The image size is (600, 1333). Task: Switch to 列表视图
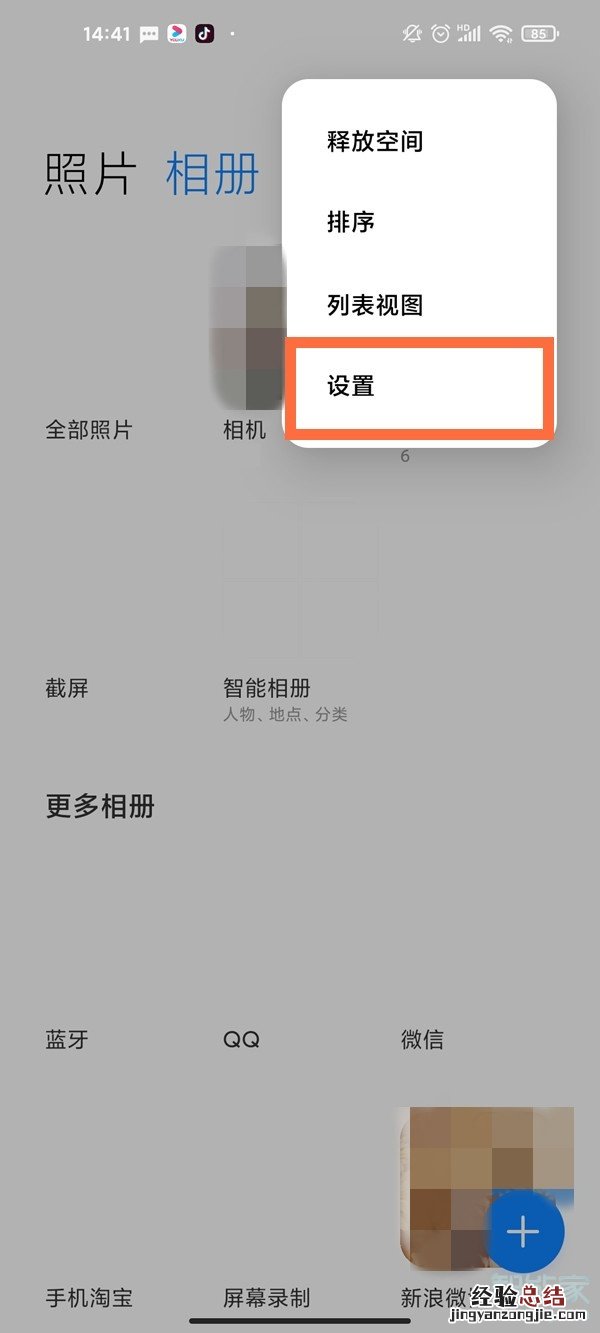(x=375, y=305)
